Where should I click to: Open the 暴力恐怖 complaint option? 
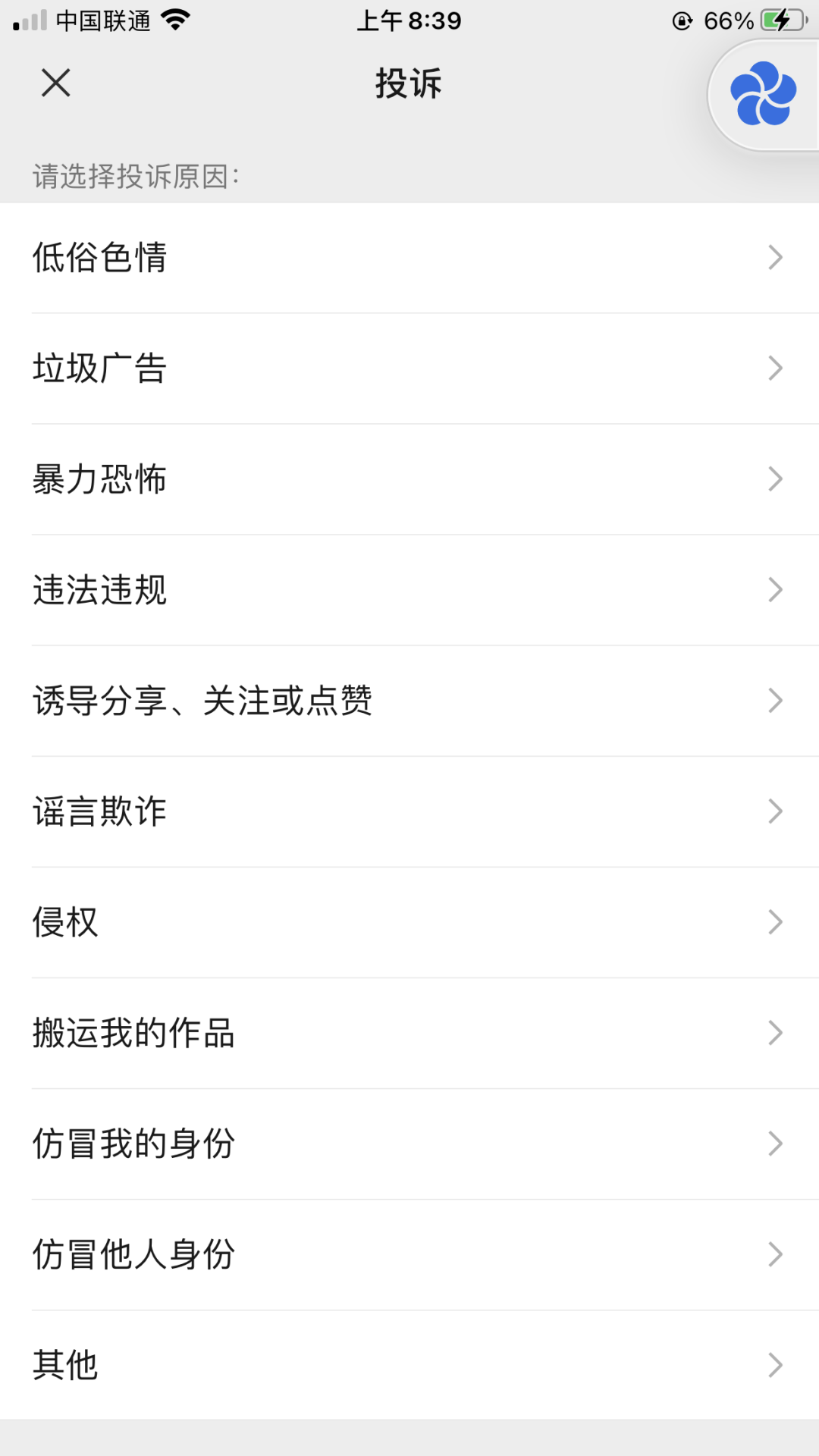pos(409,479)
